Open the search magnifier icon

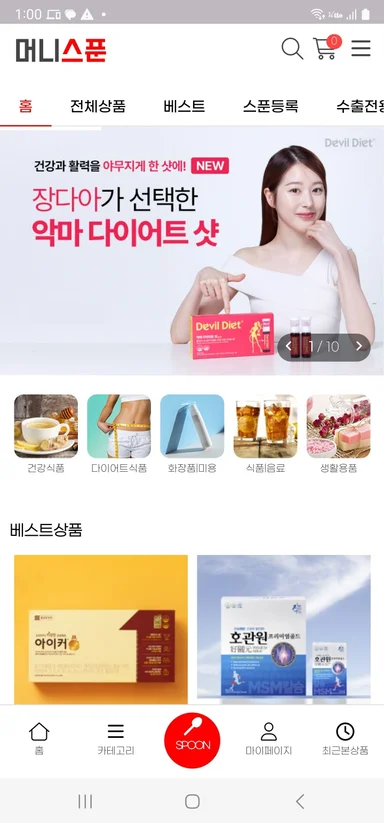coord(292,49)
